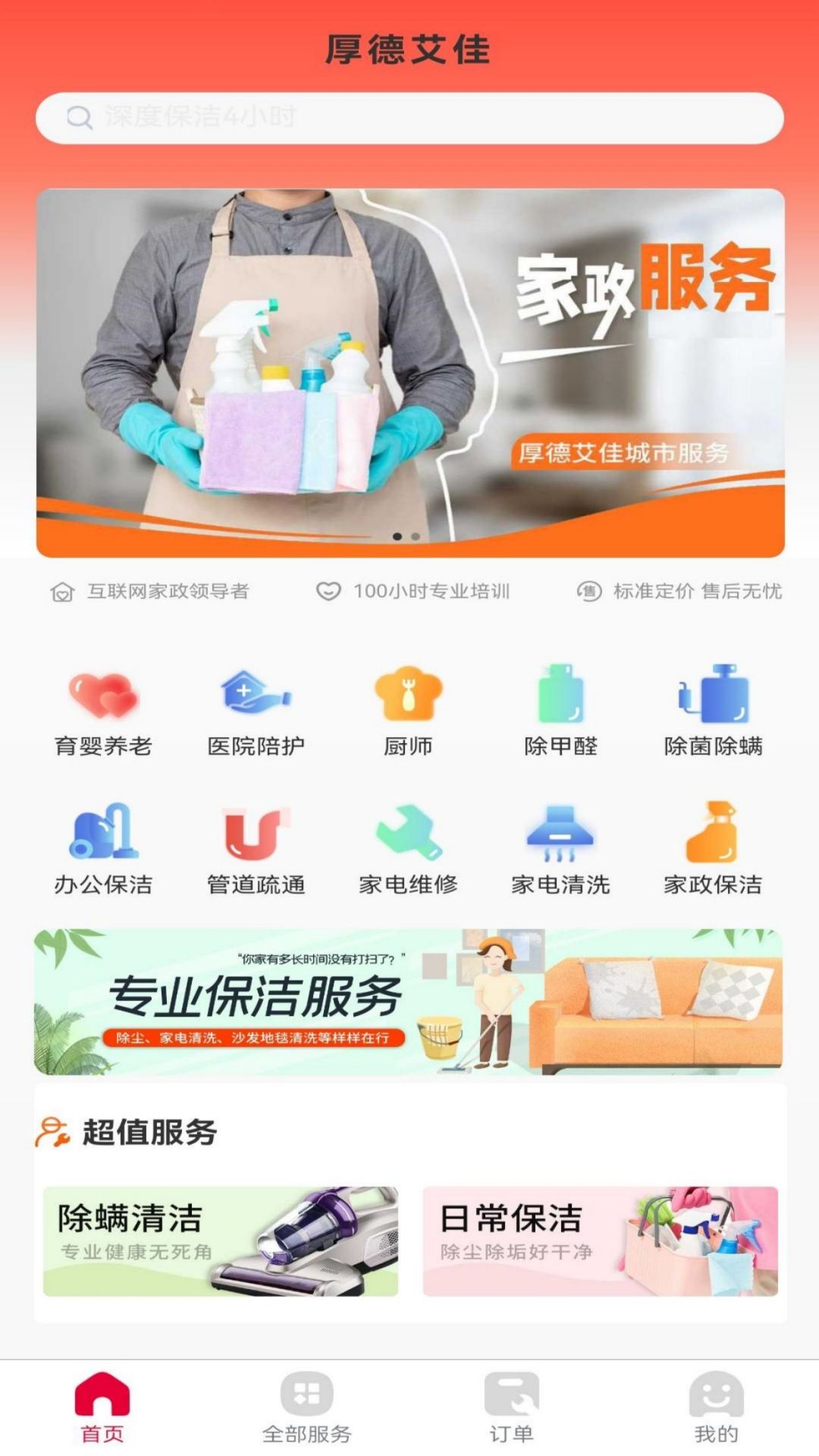The height and width of the screenshot is (1456, 819).
Task: Go to the 订单 tab
Action: click(x=511, y=1407)
